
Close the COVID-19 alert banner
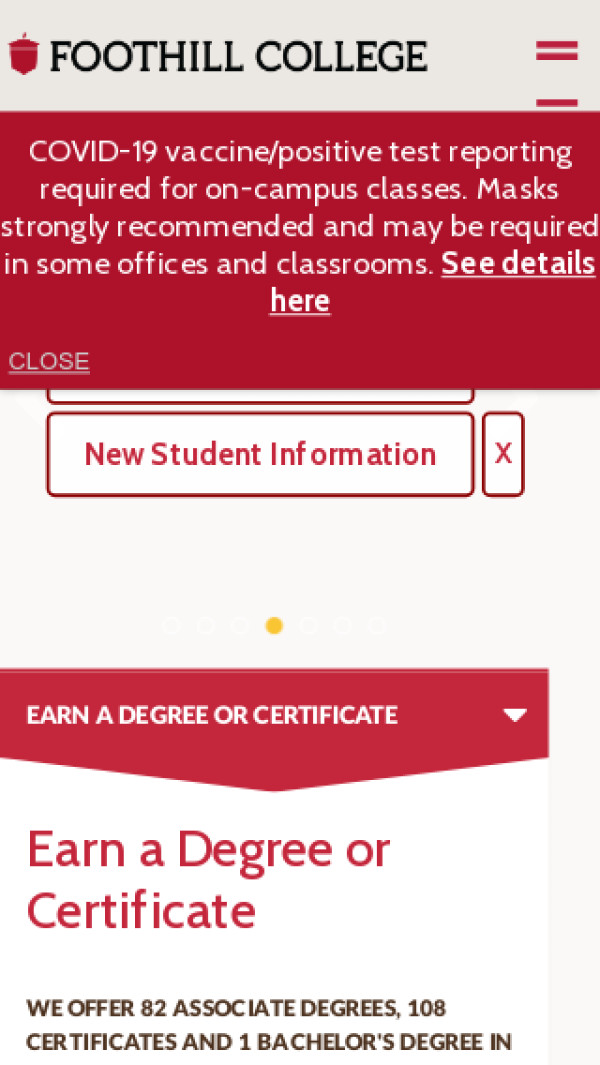[x=49, y=361]
